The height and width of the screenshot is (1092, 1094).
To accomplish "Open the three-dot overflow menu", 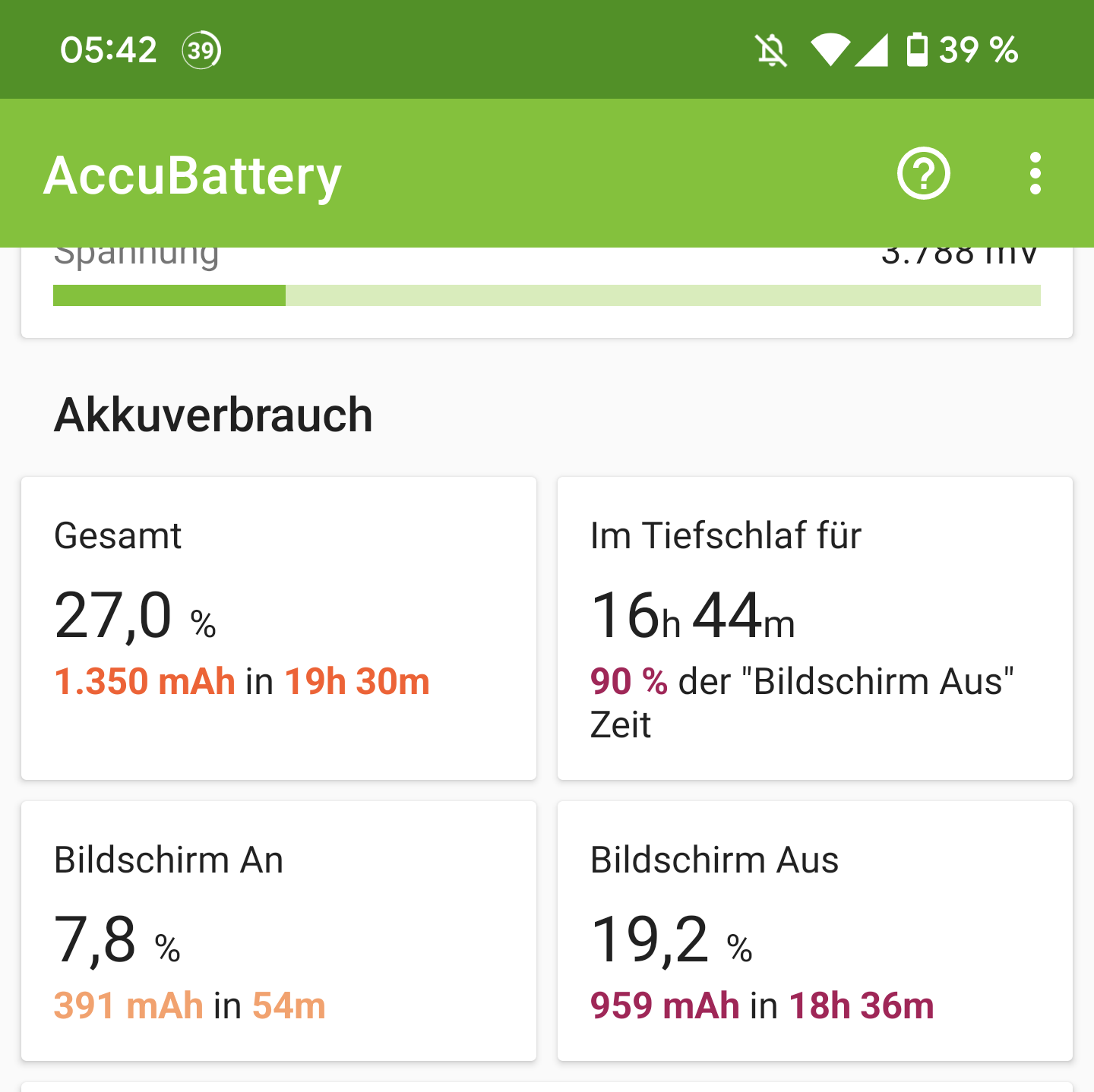I will [x=1035, y=174].
